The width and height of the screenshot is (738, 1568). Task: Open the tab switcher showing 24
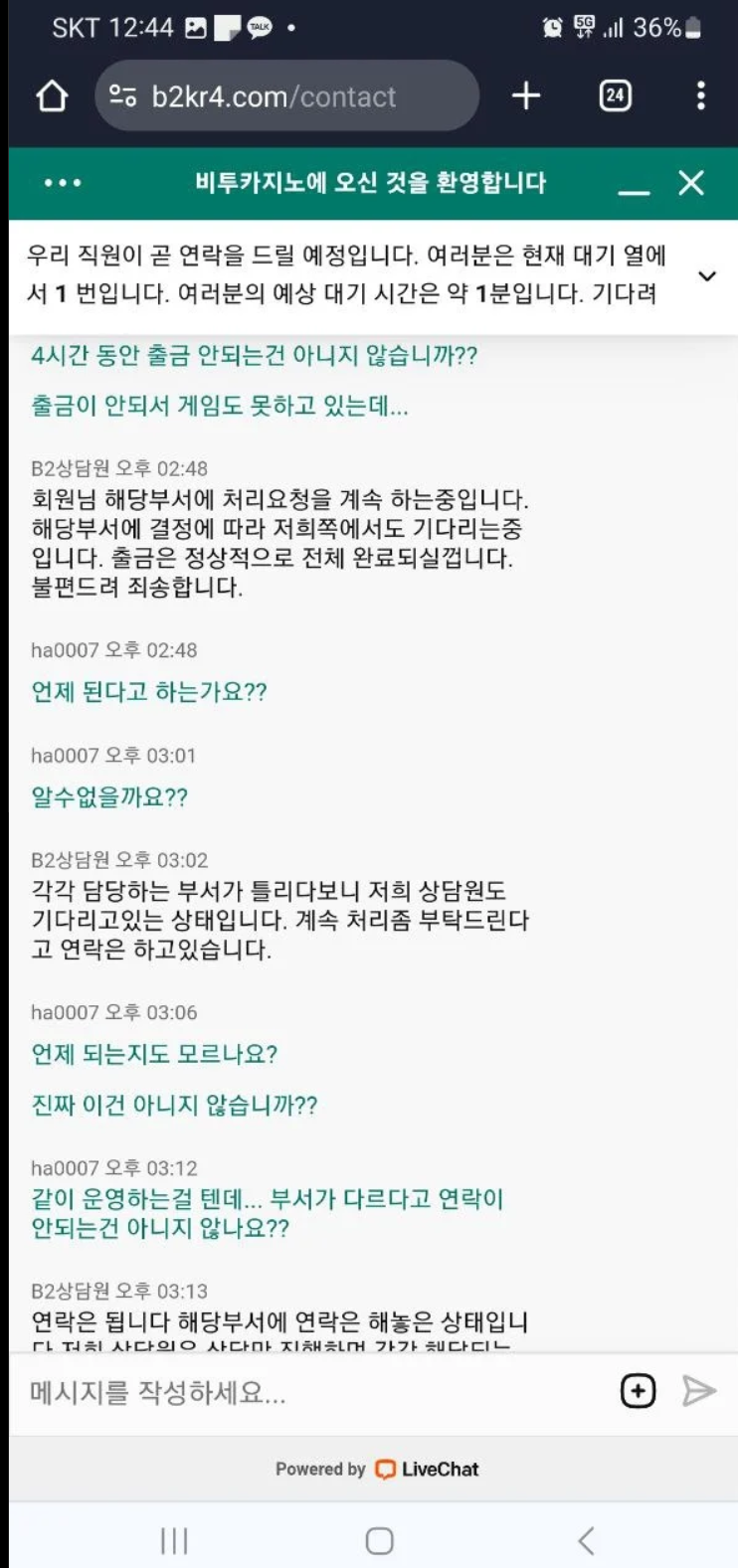[616, 95]
